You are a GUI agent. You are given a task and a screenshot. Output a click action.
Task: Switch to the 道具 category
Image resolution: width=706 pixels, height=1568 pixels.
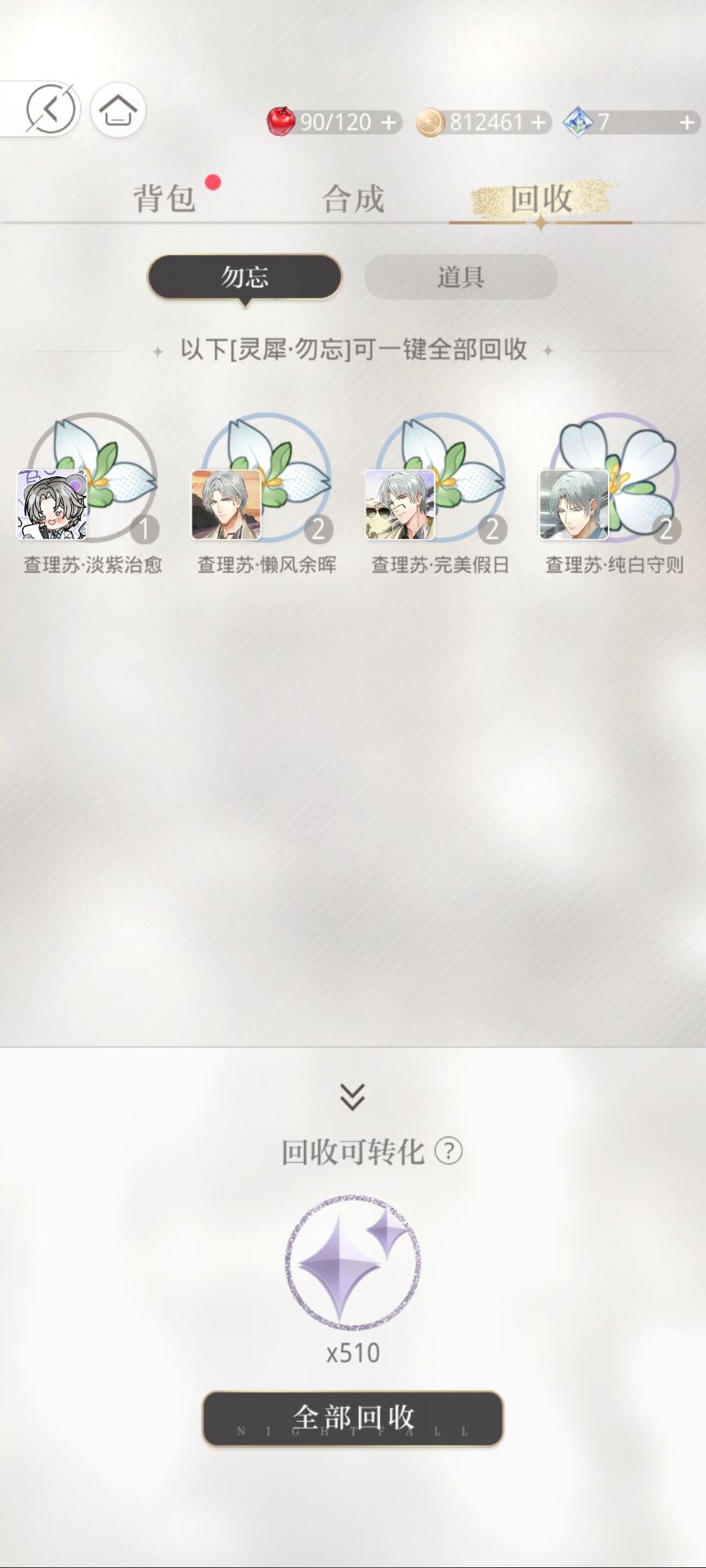point(460,277)
